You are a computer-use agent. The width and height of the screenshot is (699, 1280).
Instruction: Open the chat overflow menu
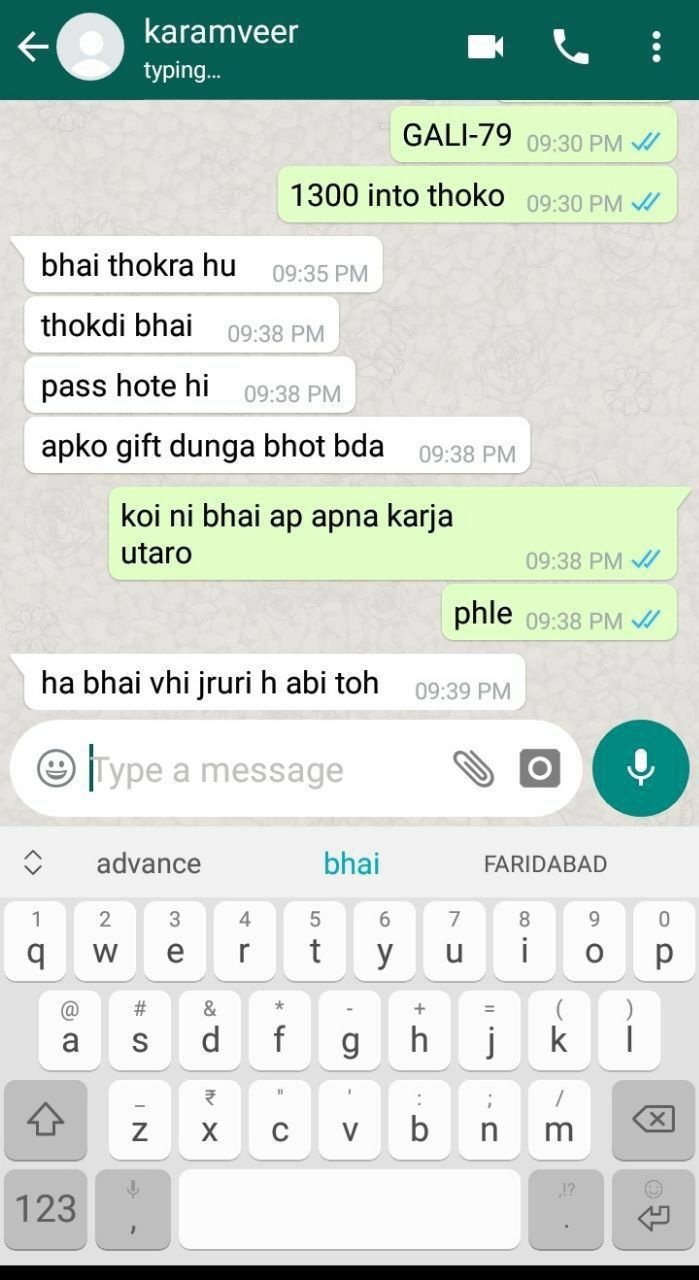click(x=656, y=47)
